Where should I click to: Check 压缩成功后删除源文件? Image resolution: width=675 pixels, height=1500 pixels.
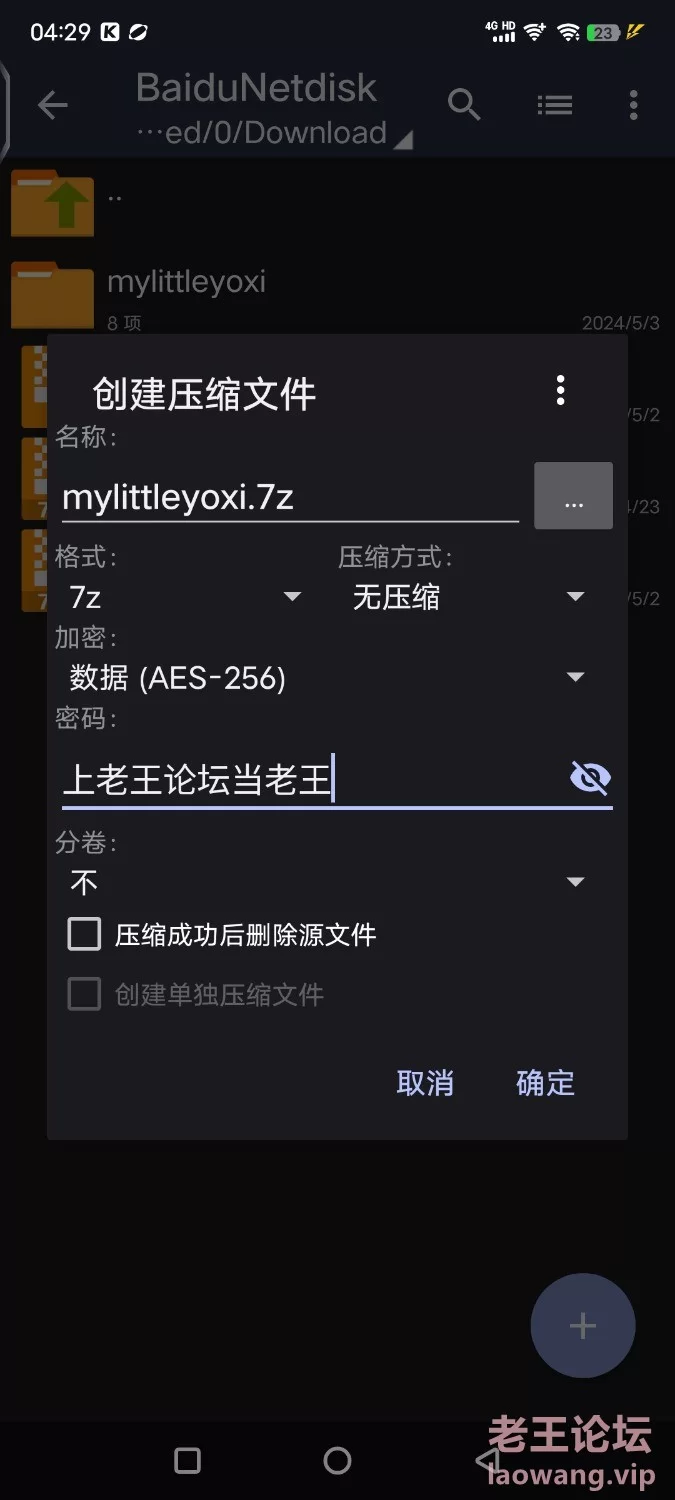[x=84, y=935]
